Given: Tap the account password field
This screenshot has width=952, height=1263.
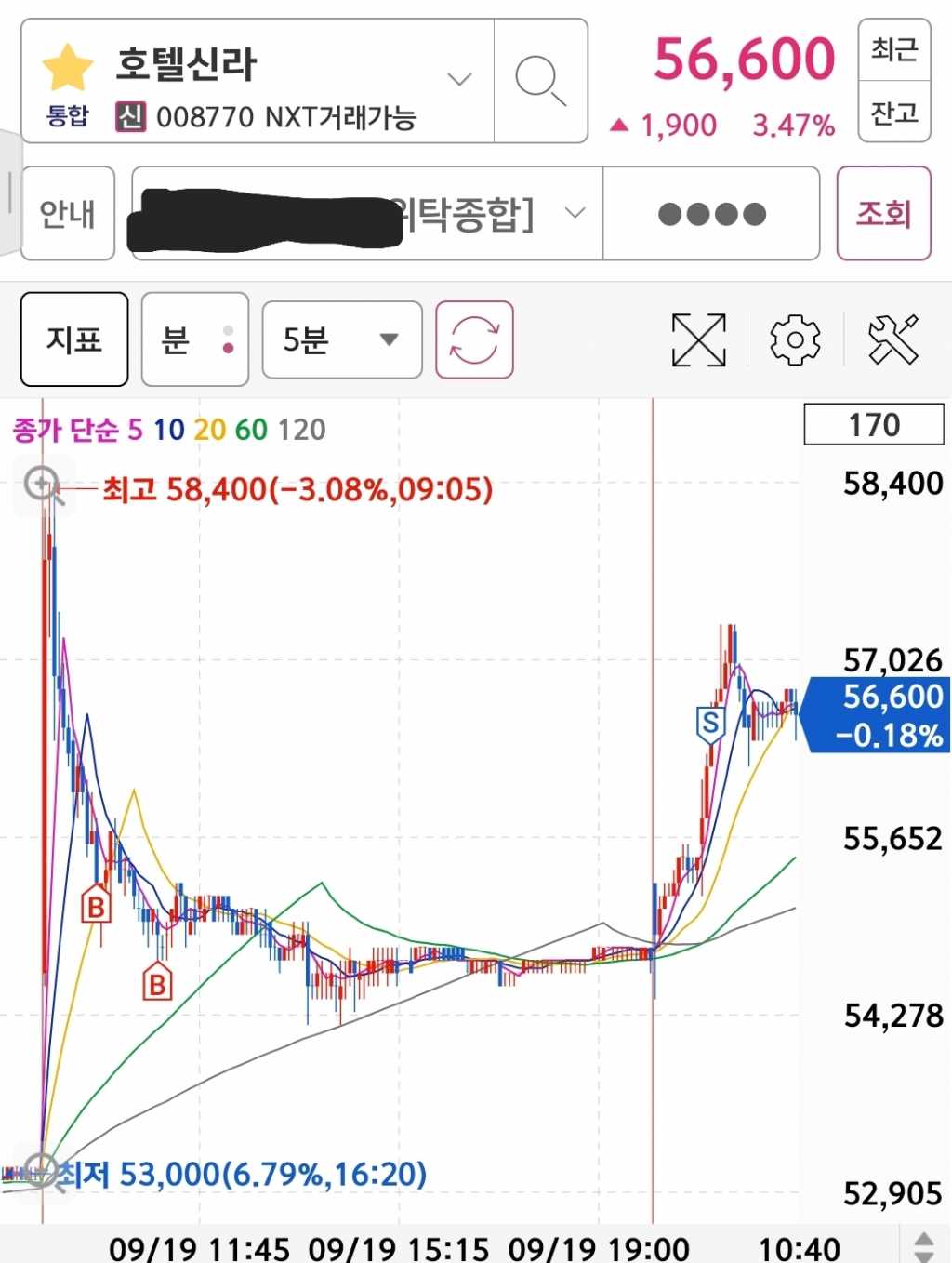Looking at the screenshot, I should (x=711, y=214).
